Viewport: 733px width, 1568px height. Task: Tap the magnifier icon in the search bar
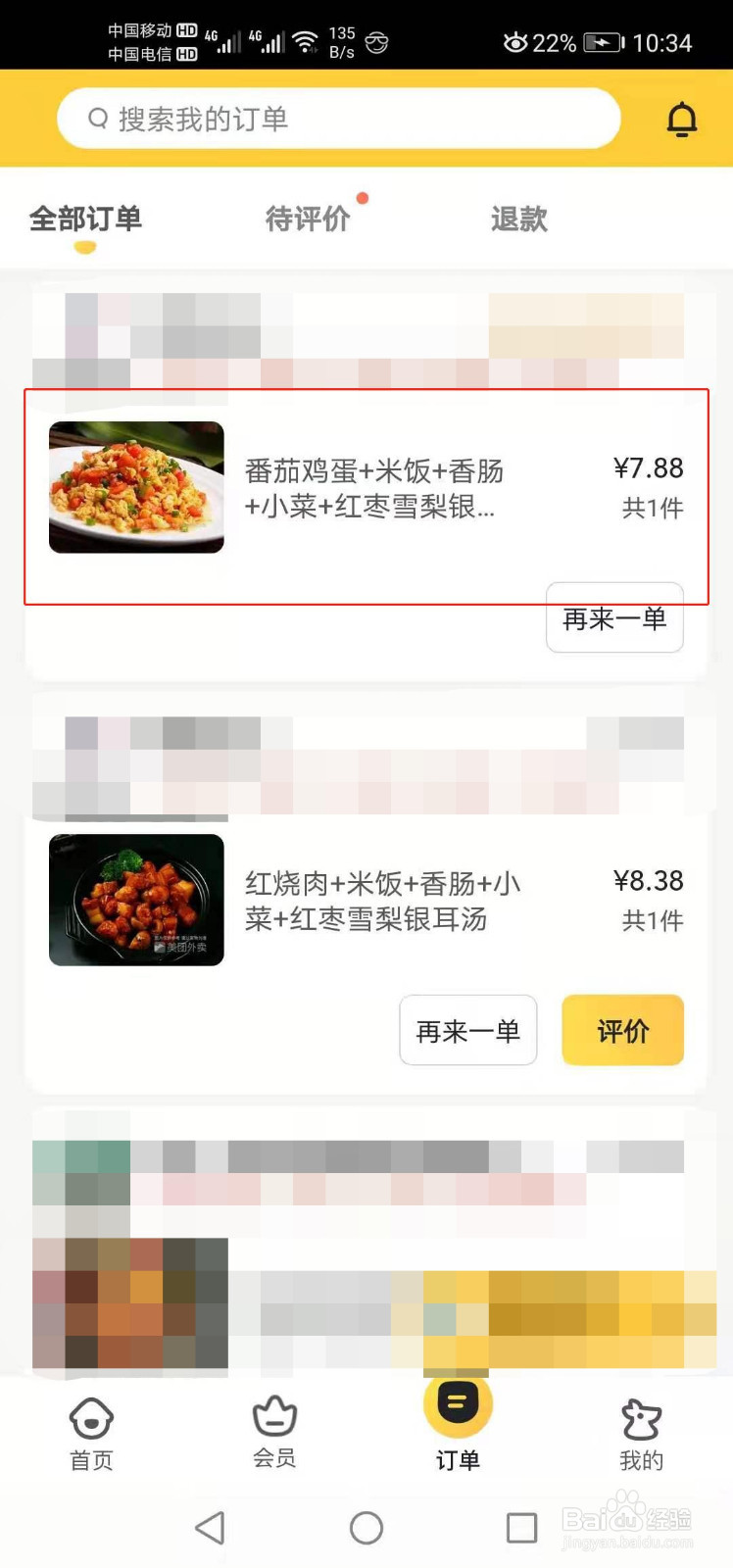[97, 118]
